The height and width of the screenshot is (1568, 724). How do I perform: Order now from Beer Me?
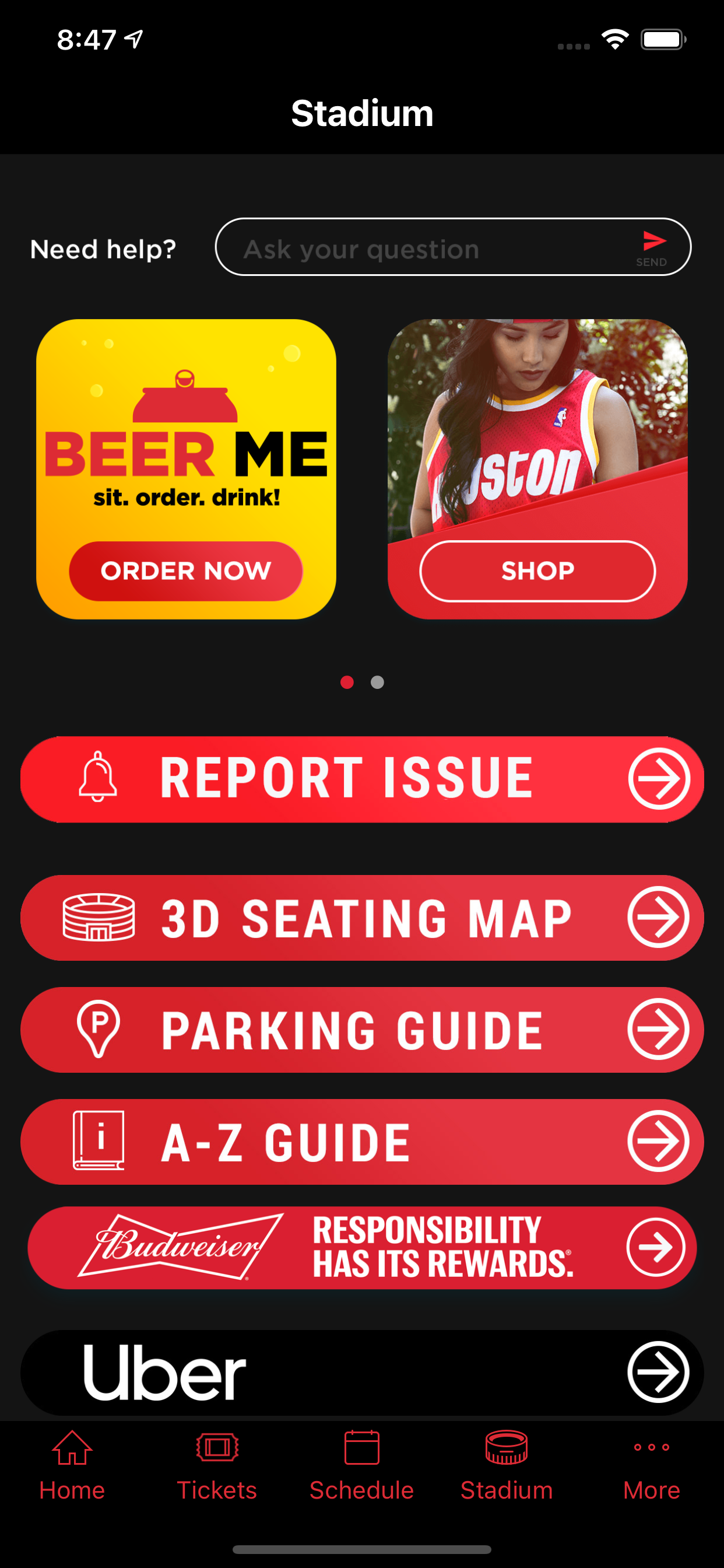(x=185, y=571)
